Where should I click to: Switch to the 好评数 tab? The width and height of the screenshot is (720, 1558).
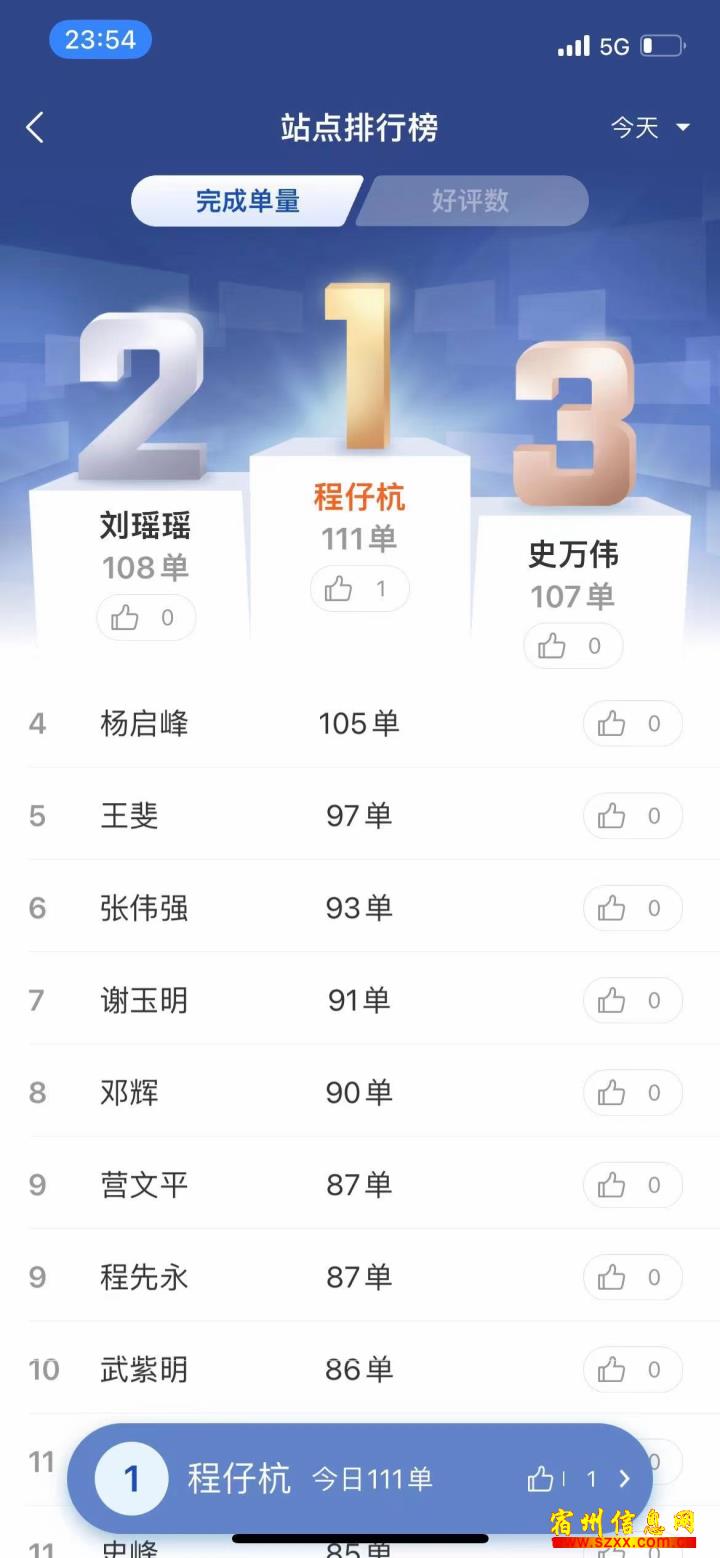click(x=471, y=201)
